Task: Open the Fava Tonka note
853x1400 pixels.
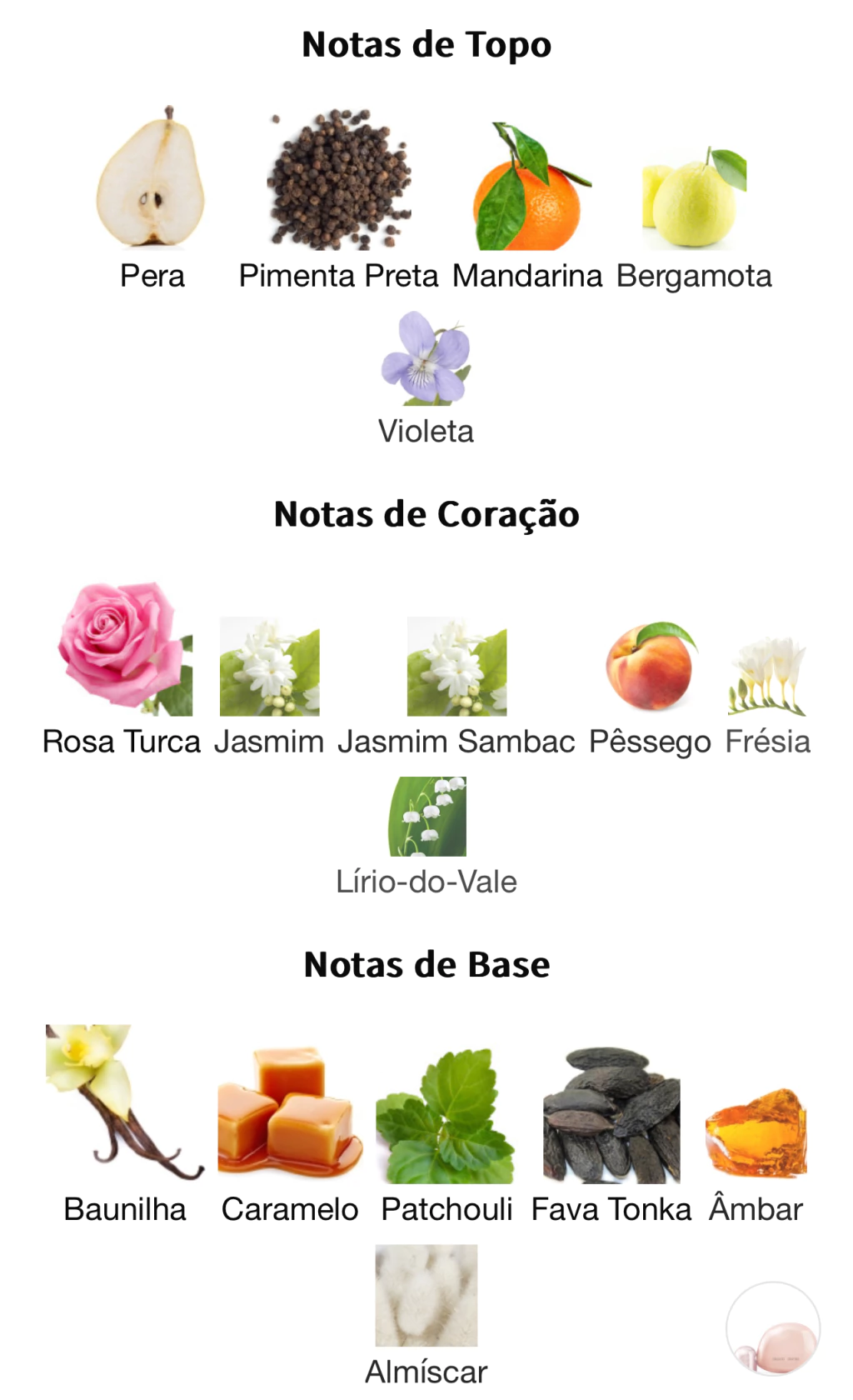Action: pos(611,1117)
